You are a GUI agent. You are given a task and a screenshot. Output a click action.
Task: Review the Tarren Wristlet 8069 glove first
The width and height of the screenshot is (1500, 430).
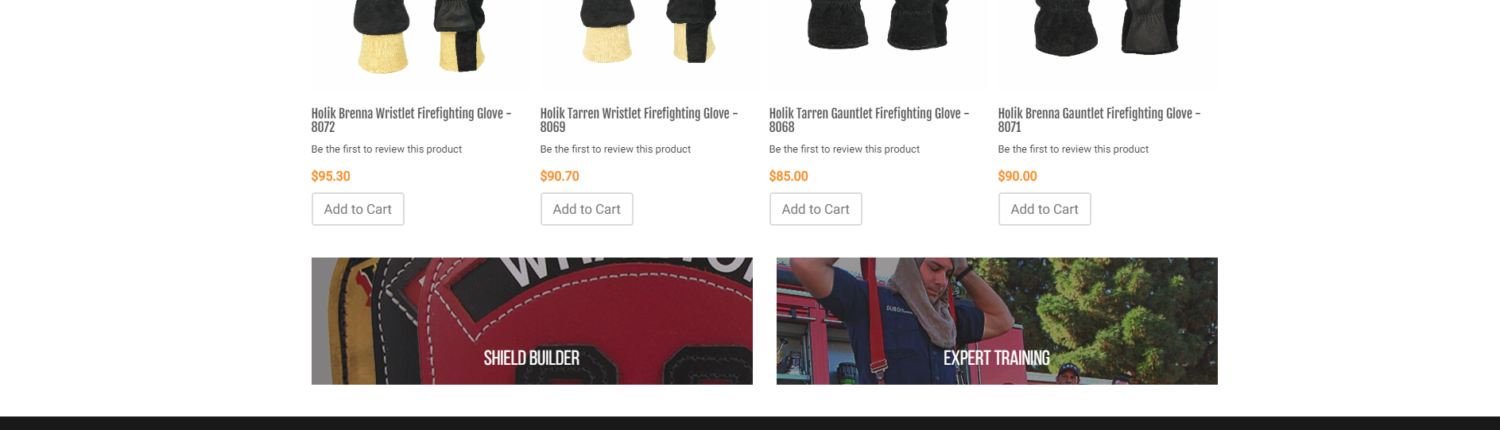tap(615, 149)
